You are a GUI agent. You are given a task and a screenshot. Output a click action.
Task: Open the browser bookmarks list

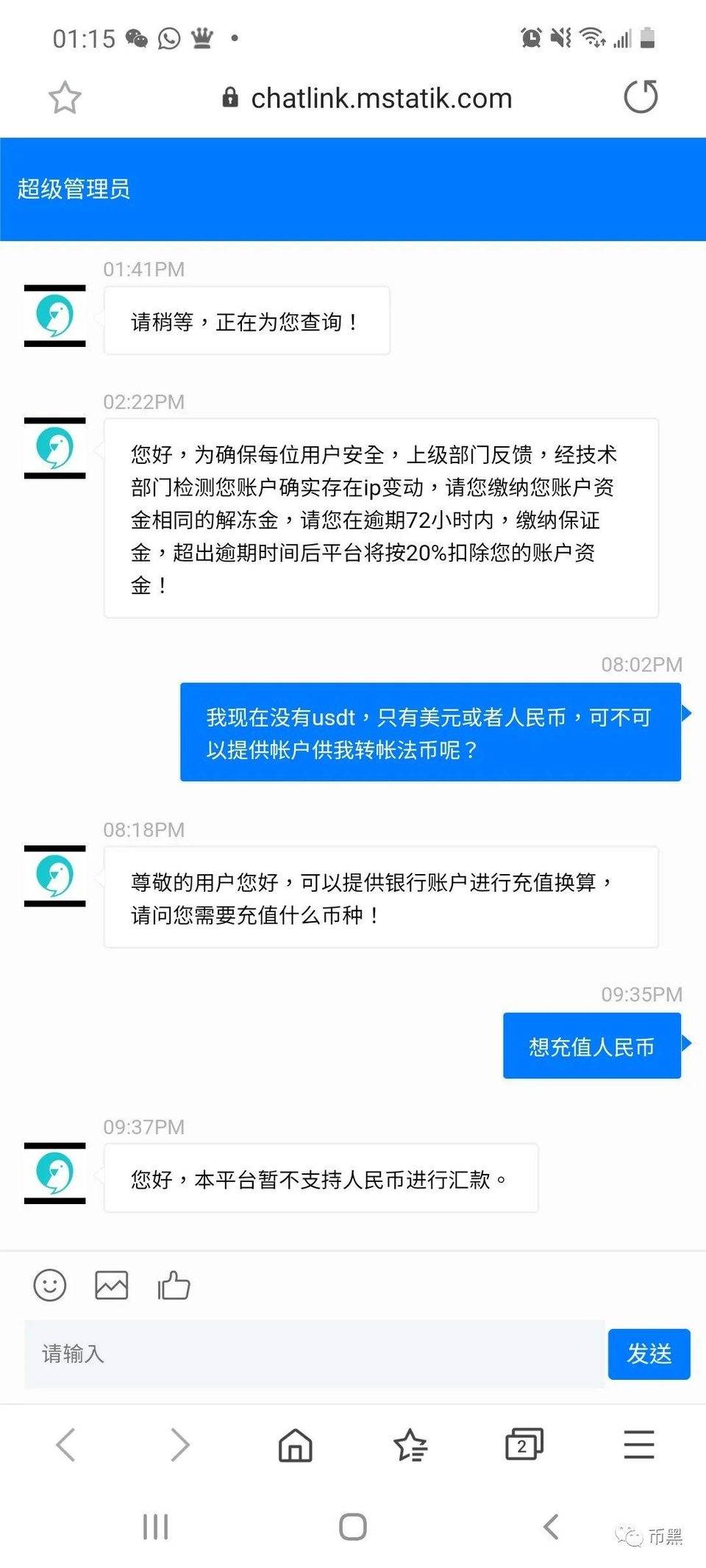point(410,1445)
